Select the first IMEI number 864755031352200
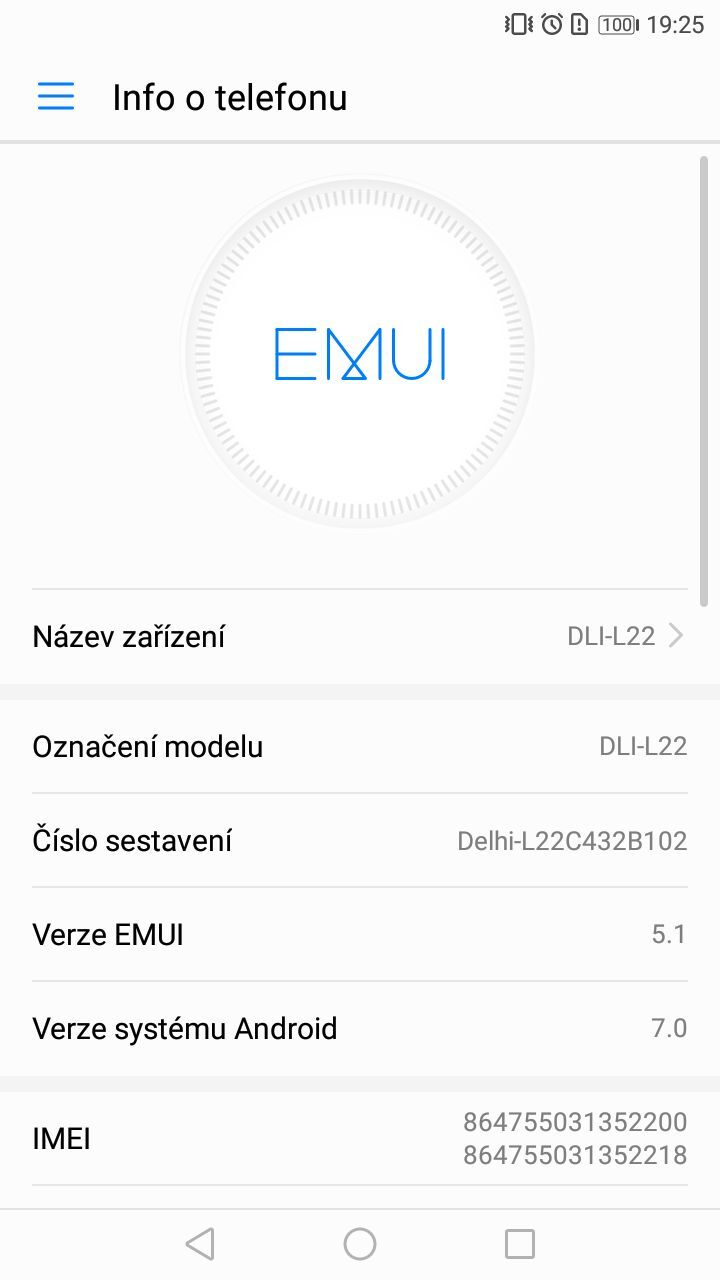Image resolution: width=720 pixels, height=1280 pixels. (x=575, y=1121)
